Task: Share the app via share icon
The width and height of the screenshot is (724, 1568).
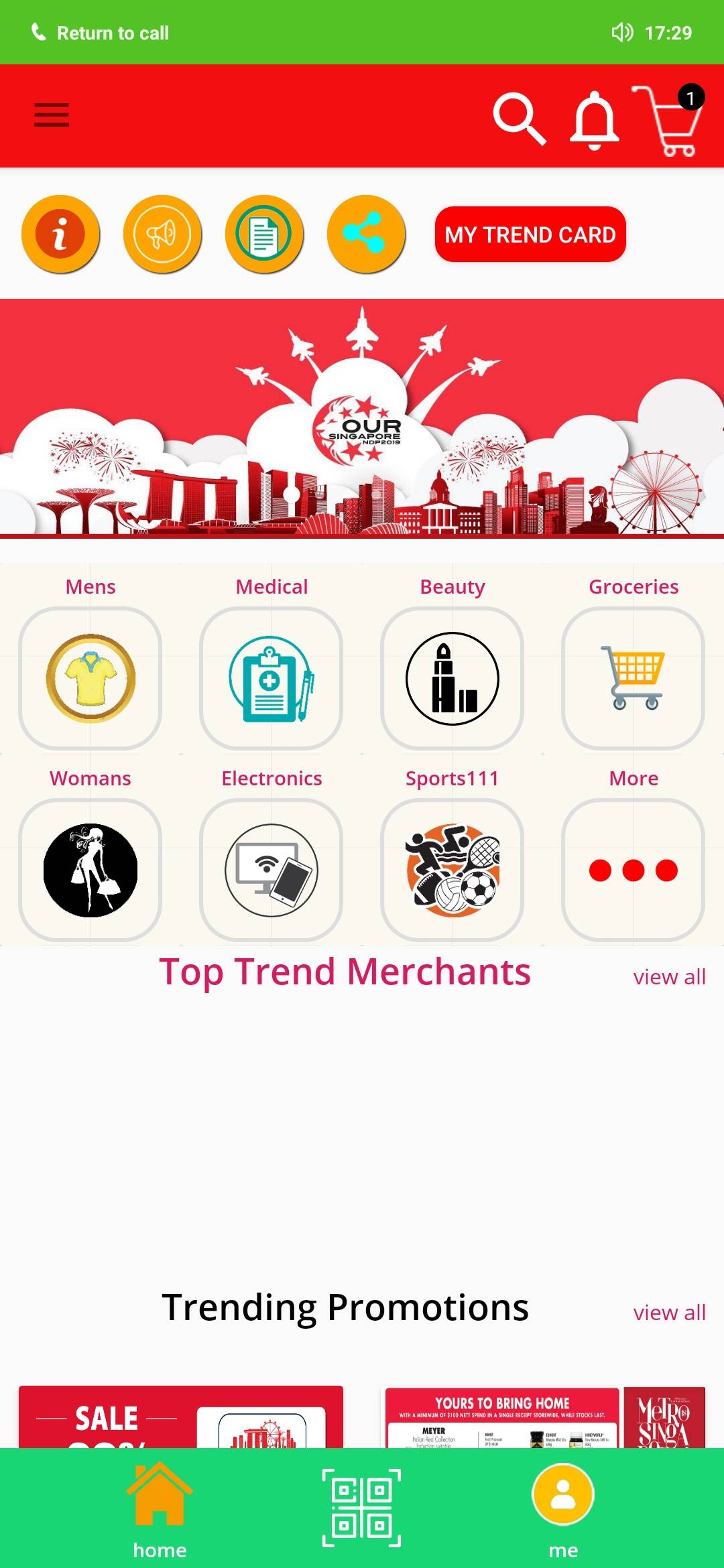Action: point(366,234)
